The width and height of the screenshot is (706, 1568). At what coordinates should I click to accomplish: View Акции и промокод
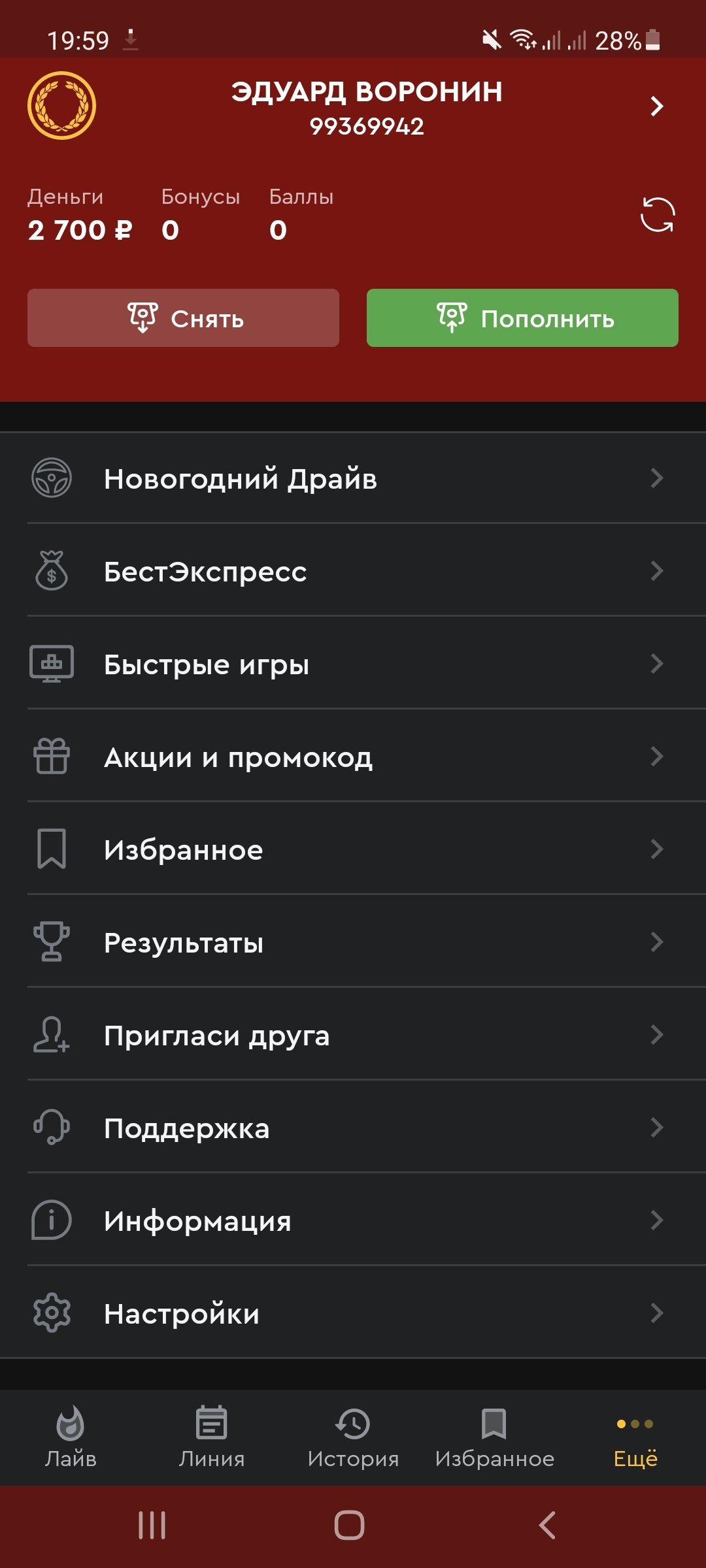pos(353,757)
